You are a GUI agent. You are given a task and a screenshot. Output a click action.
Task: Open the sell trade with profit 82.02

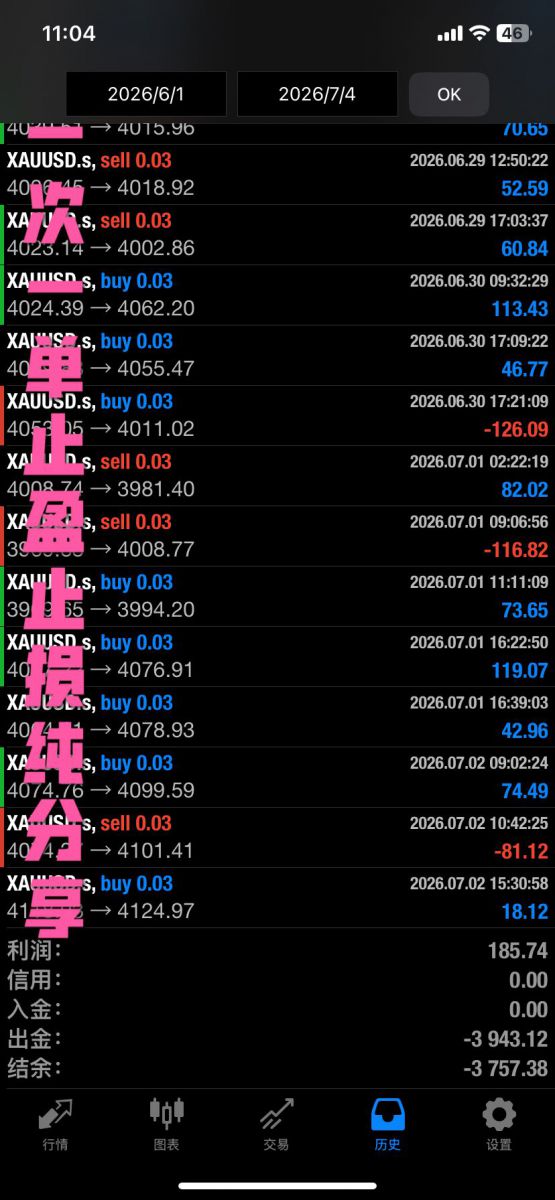[x=277, y=476]
